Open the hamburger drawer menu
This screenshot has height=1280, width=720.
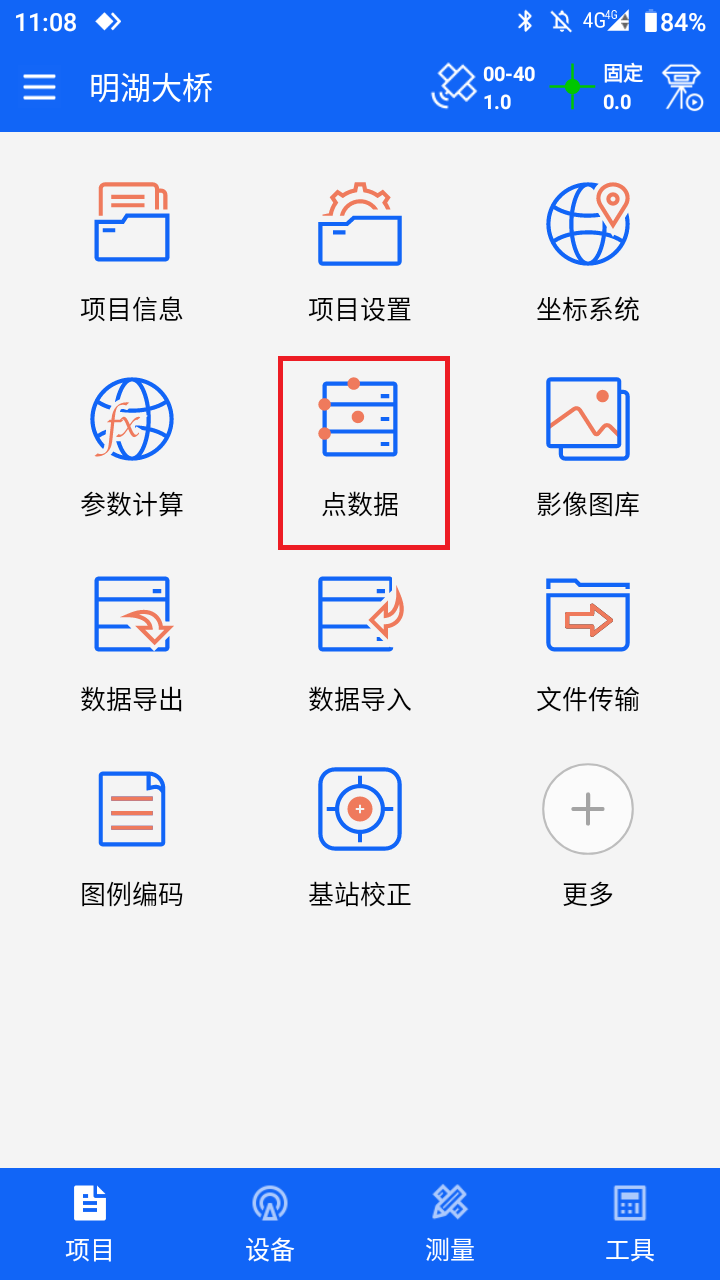(x=40, y=88)
